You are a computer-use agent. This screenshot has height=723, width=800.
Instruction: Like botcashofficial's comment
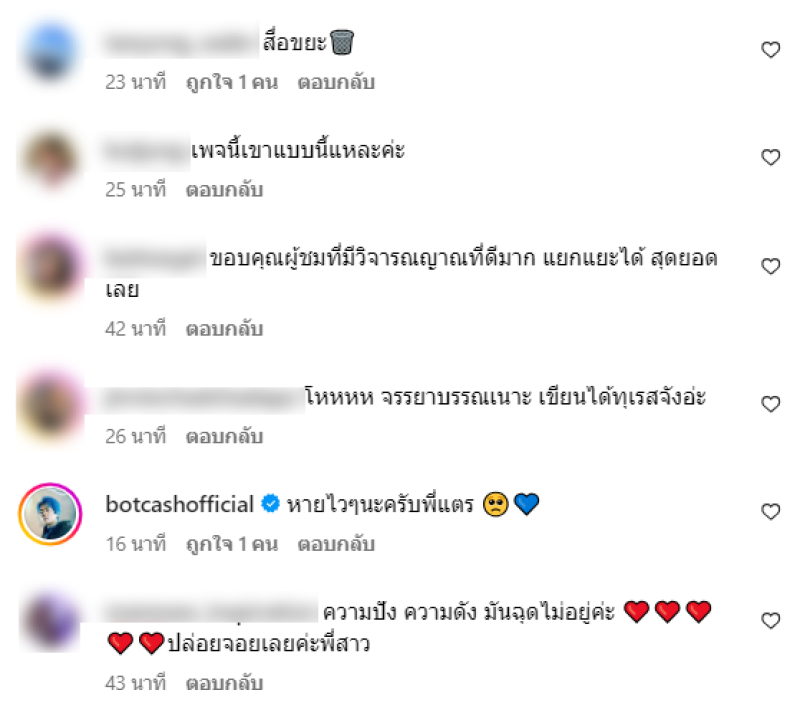point(770,512)
